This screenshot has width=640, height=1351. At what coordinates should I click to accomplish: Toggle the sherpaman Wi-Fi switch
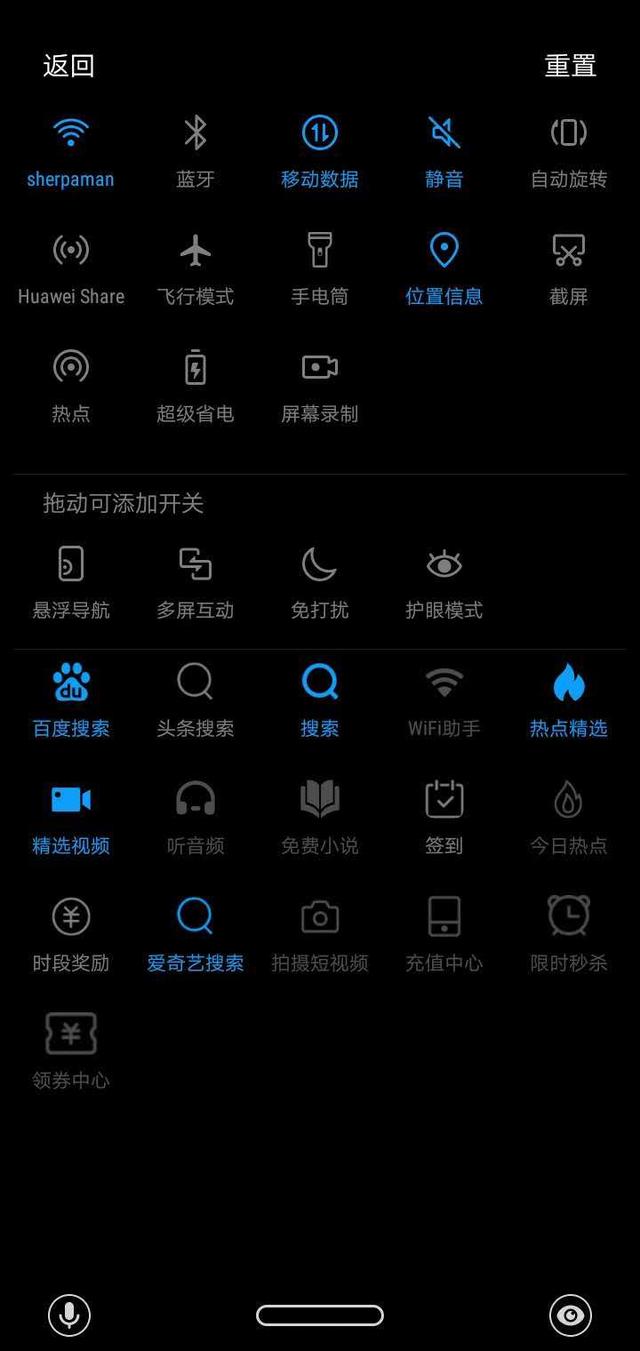70,133
